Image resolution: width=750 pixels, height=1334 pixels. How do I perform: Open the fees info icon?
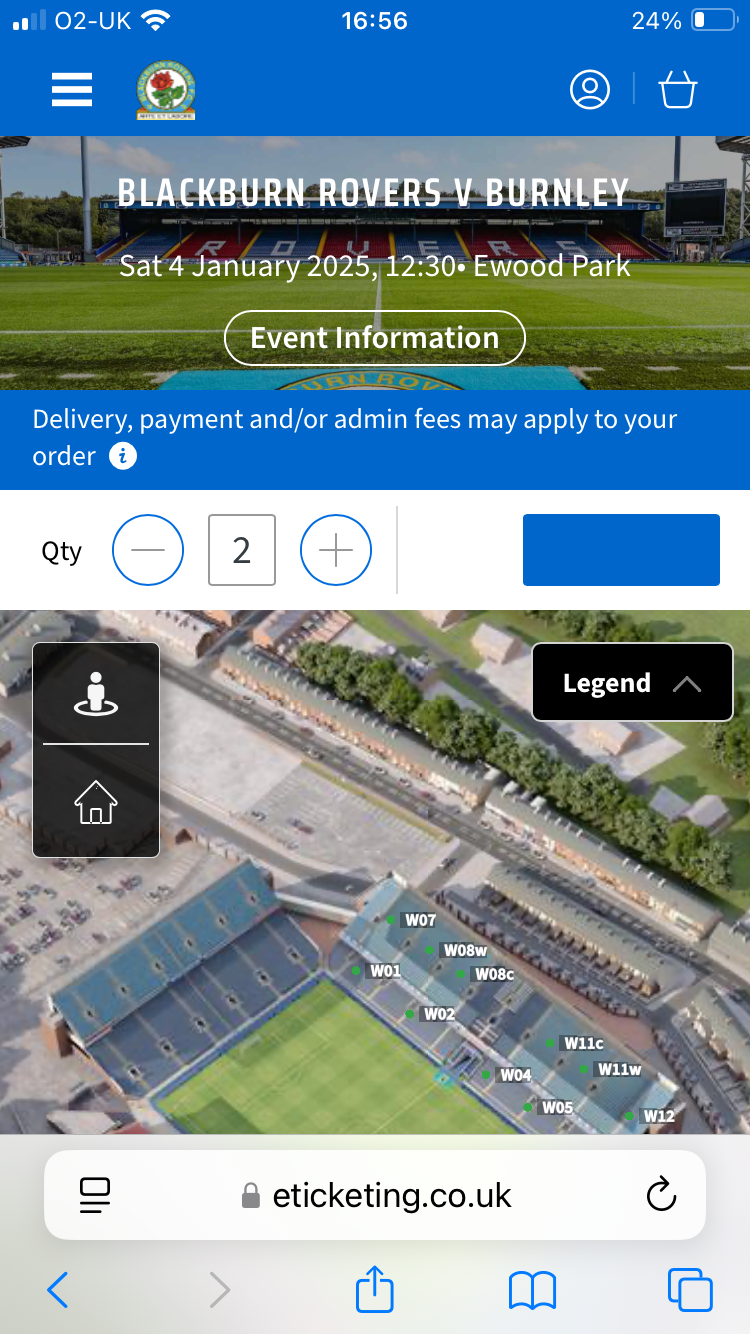point(122,456)
